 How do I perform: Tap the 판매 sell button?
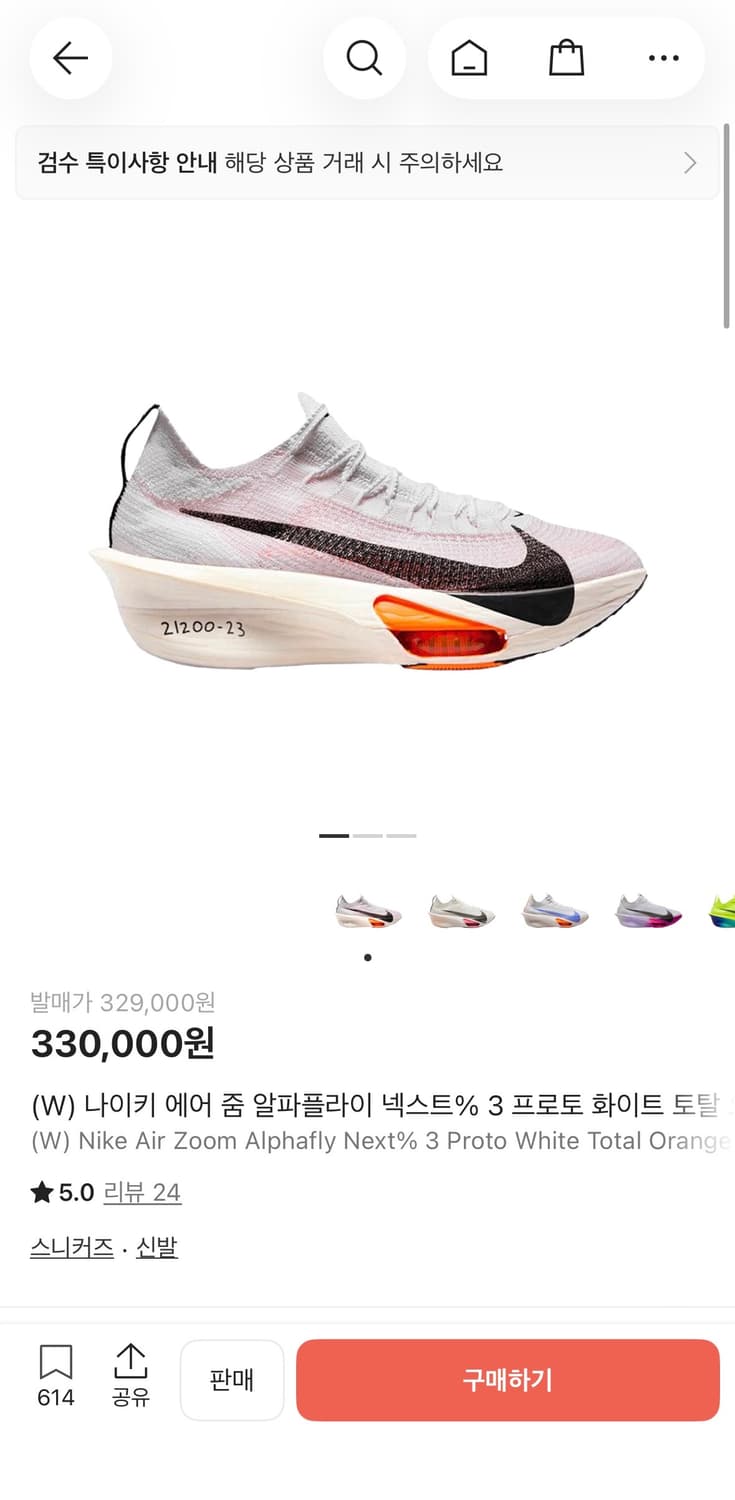click(232, 1380)
